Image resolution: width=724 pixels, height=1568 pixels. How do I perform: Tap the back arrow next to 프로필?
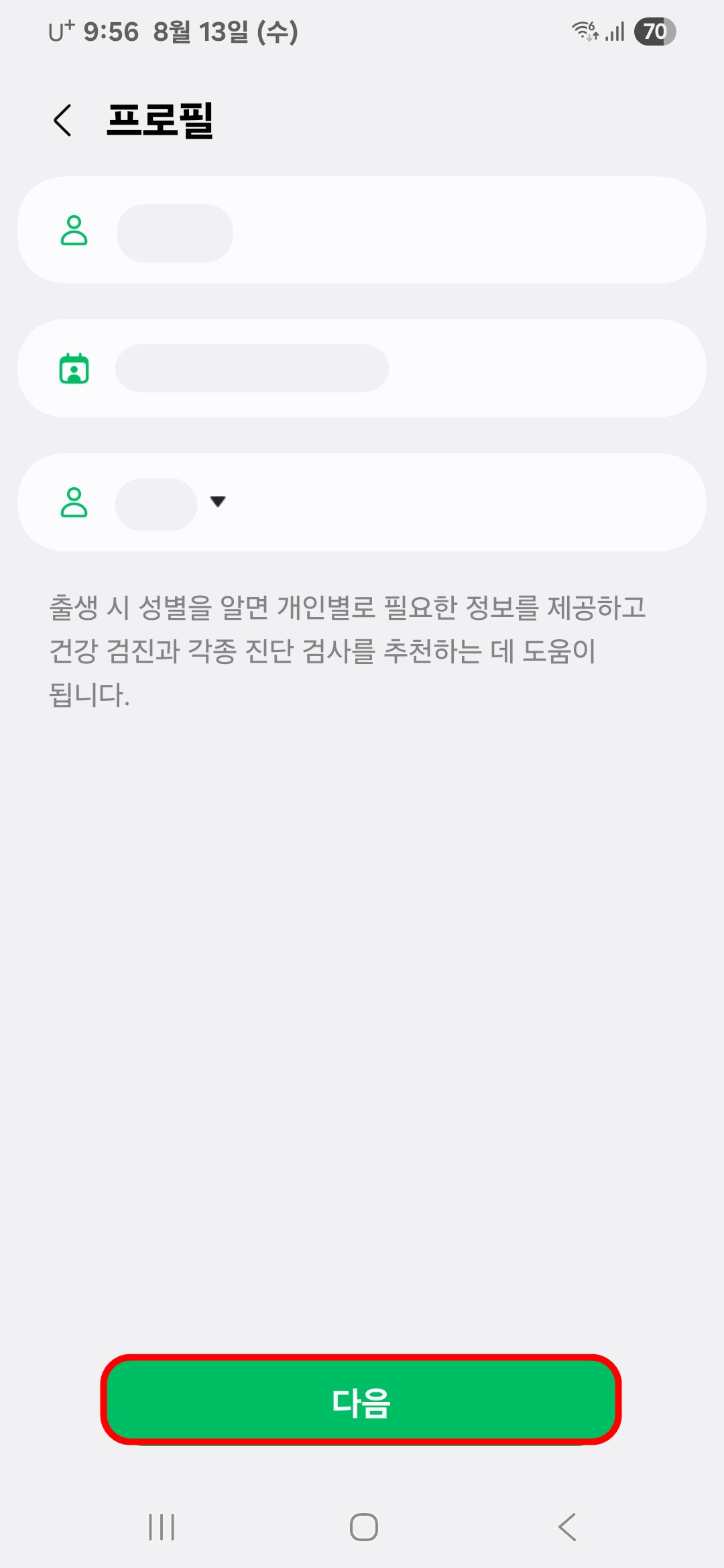(63, 119)
